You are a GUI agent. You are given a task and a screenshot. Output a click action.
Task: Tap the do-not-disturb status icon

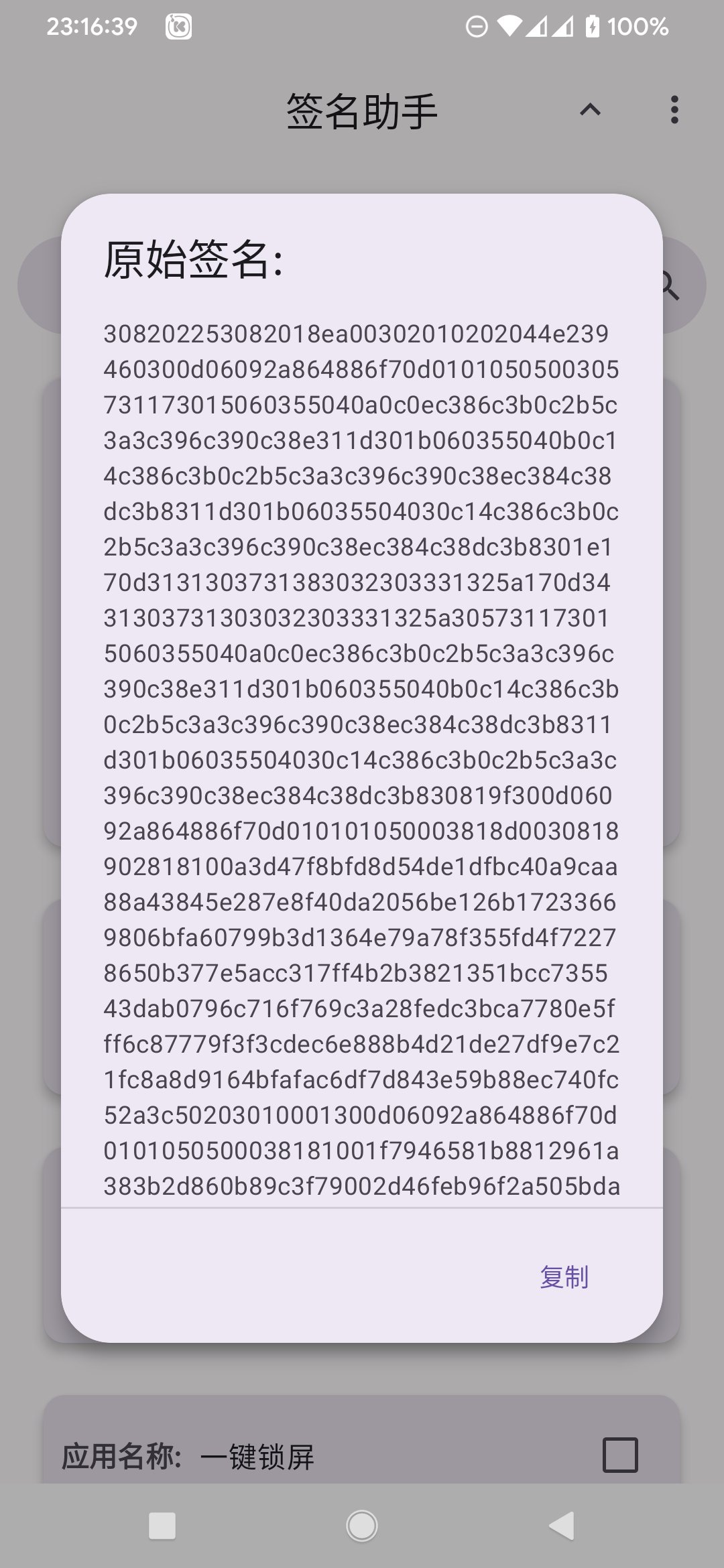[x=476, y=27]
